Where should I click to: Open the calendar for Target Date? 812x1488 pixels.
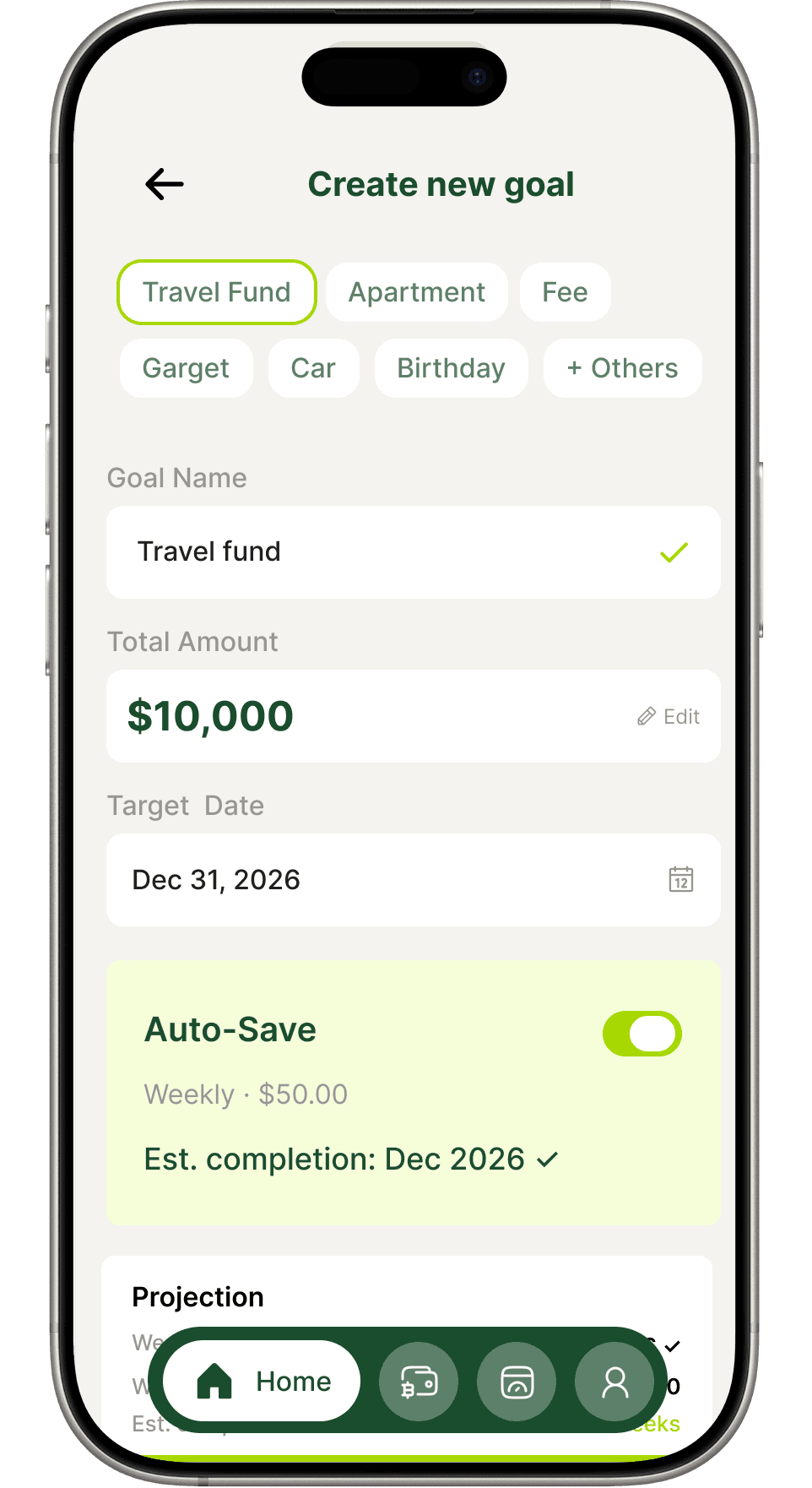[x=681, y=880]
